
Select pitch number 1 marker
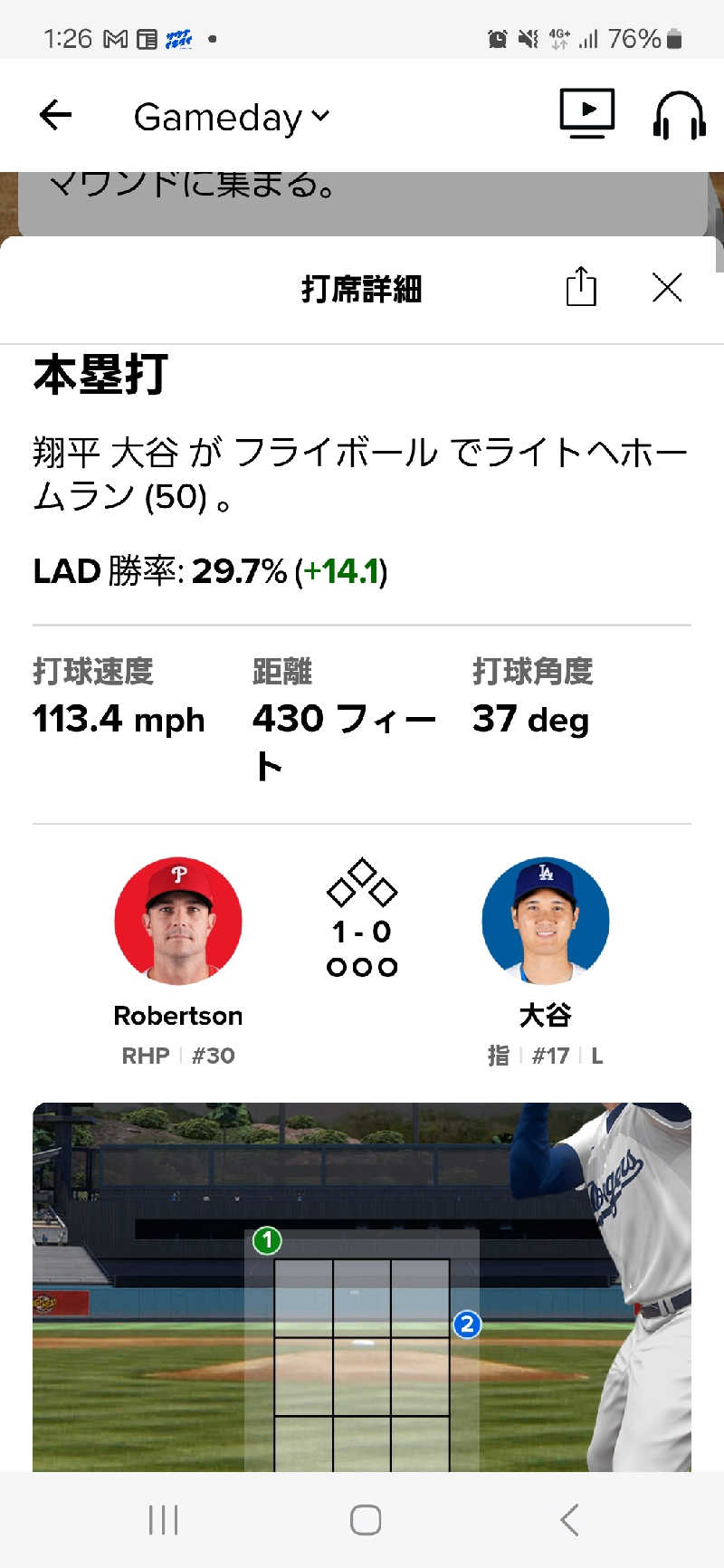point(267,1240)
